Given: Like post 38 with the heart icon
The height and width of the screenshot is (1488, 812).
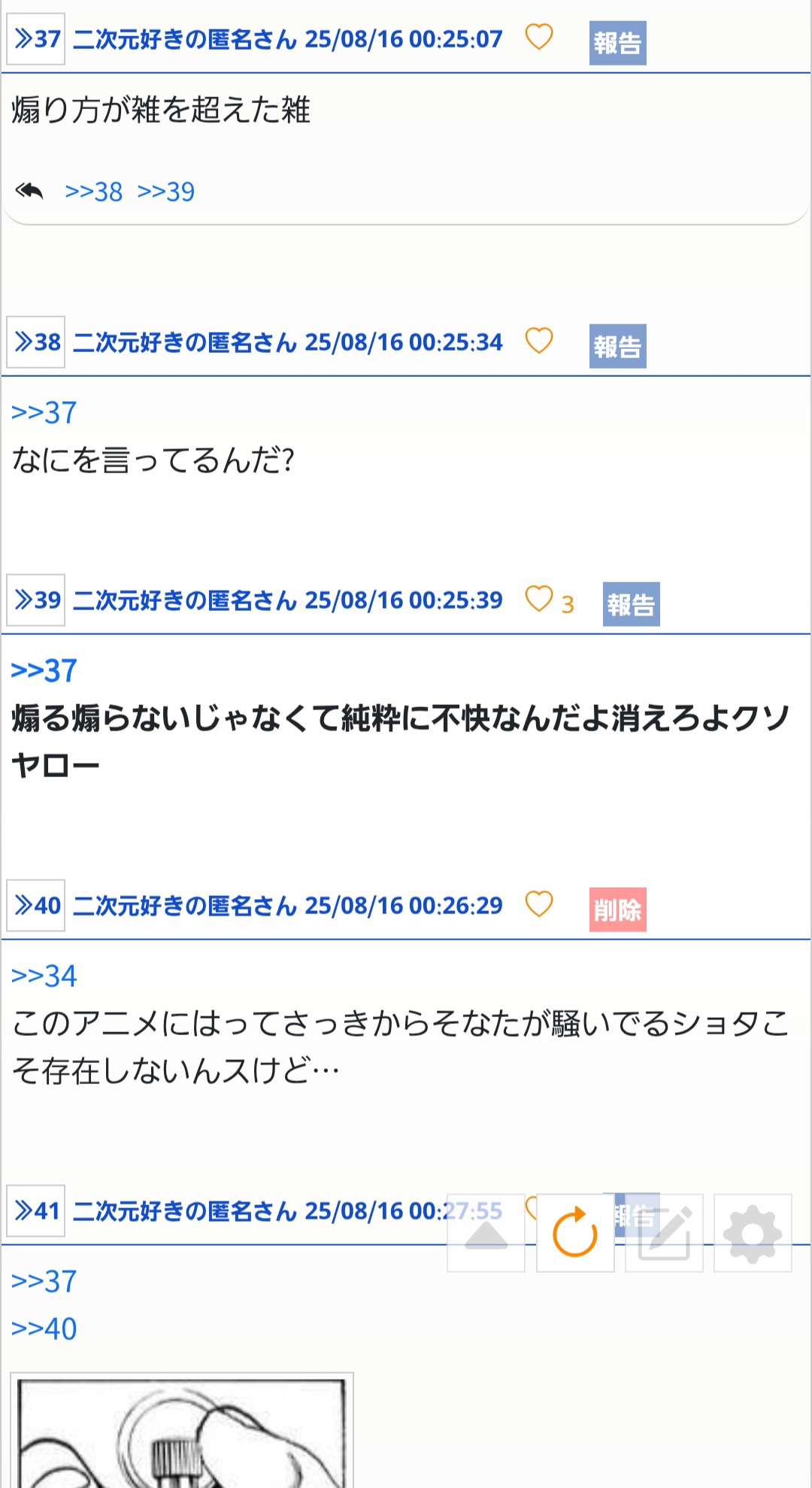Looking at the screenshot, I should pos(538,341).
